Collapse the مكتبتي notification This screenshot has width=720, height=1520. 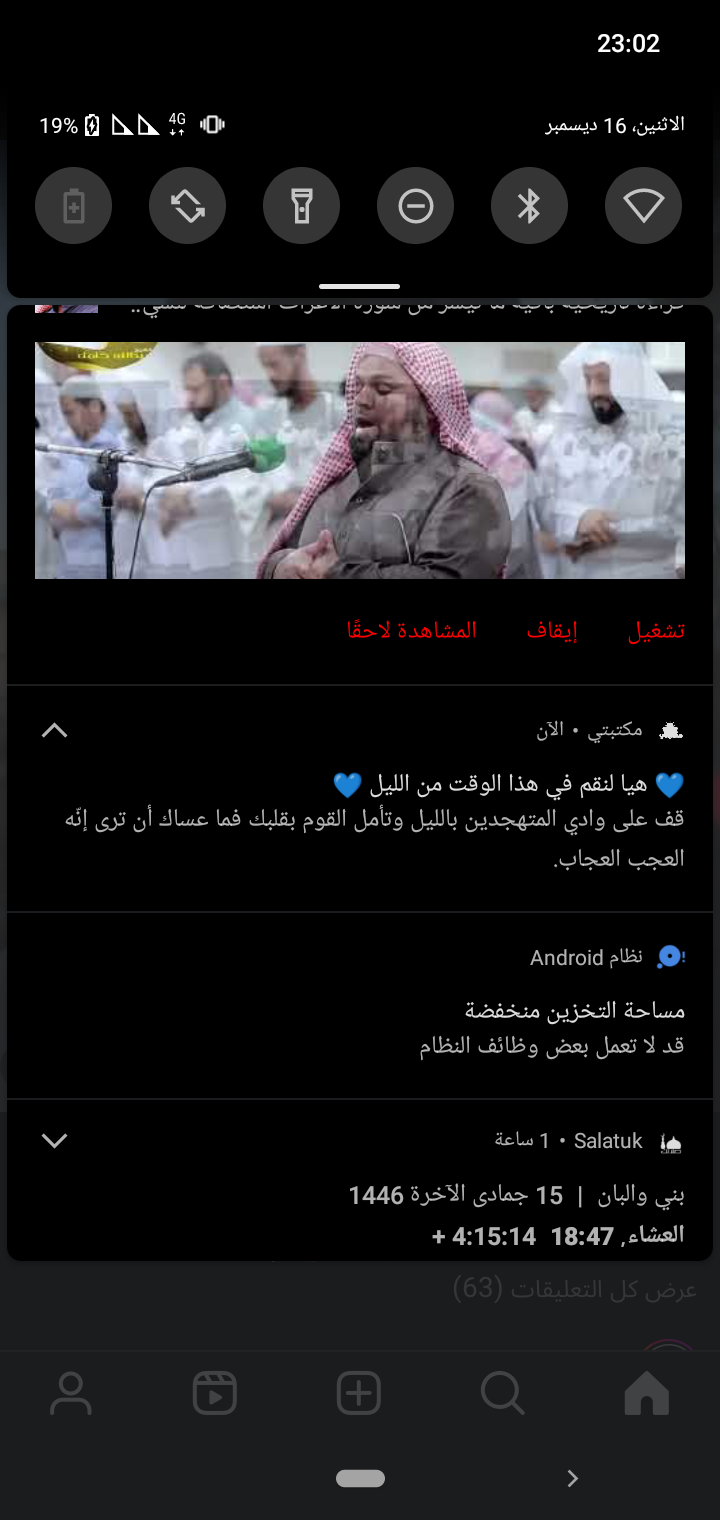click(x=54, y=731)
